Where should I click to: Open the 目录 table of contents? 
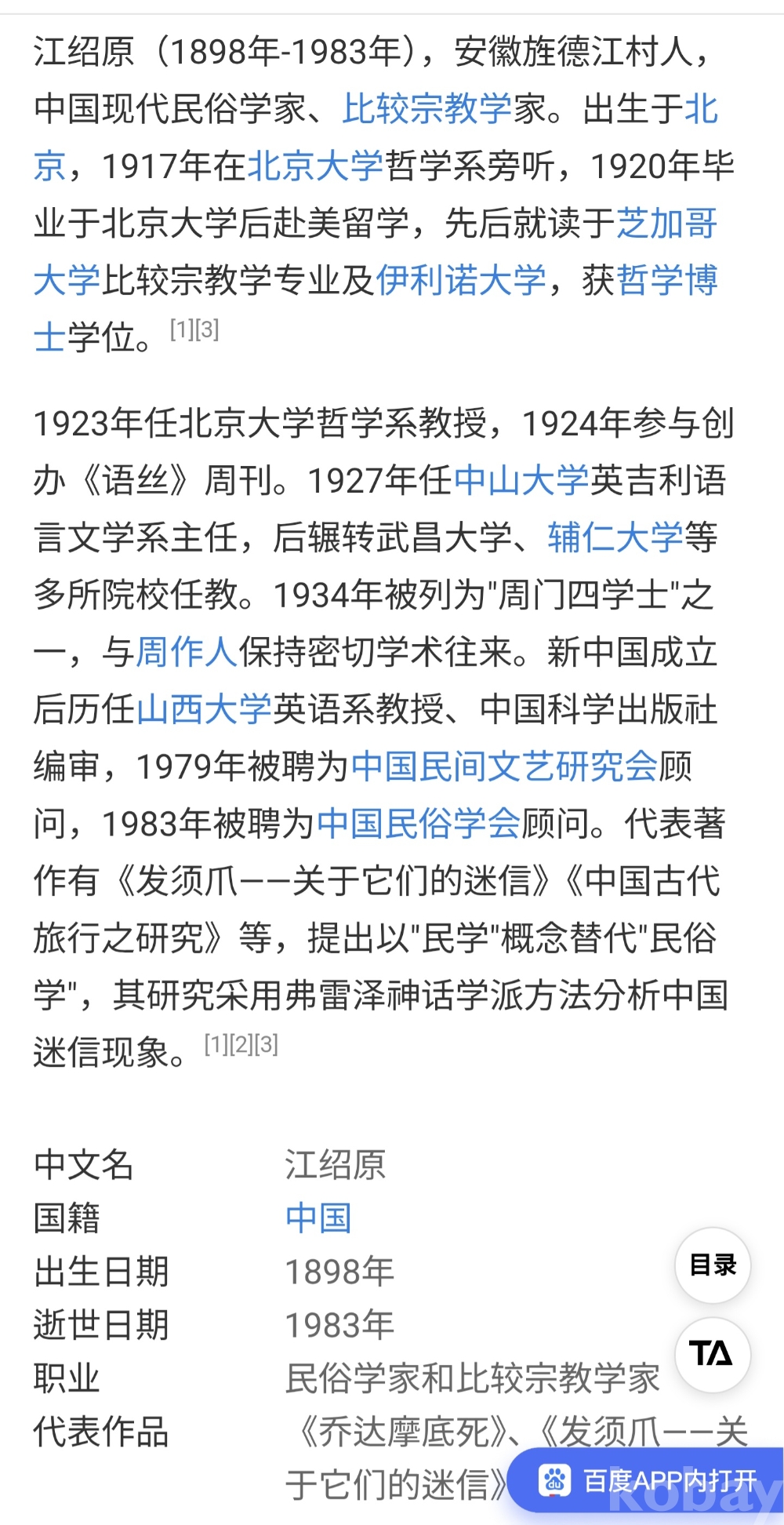click(x=713, y=1265)
